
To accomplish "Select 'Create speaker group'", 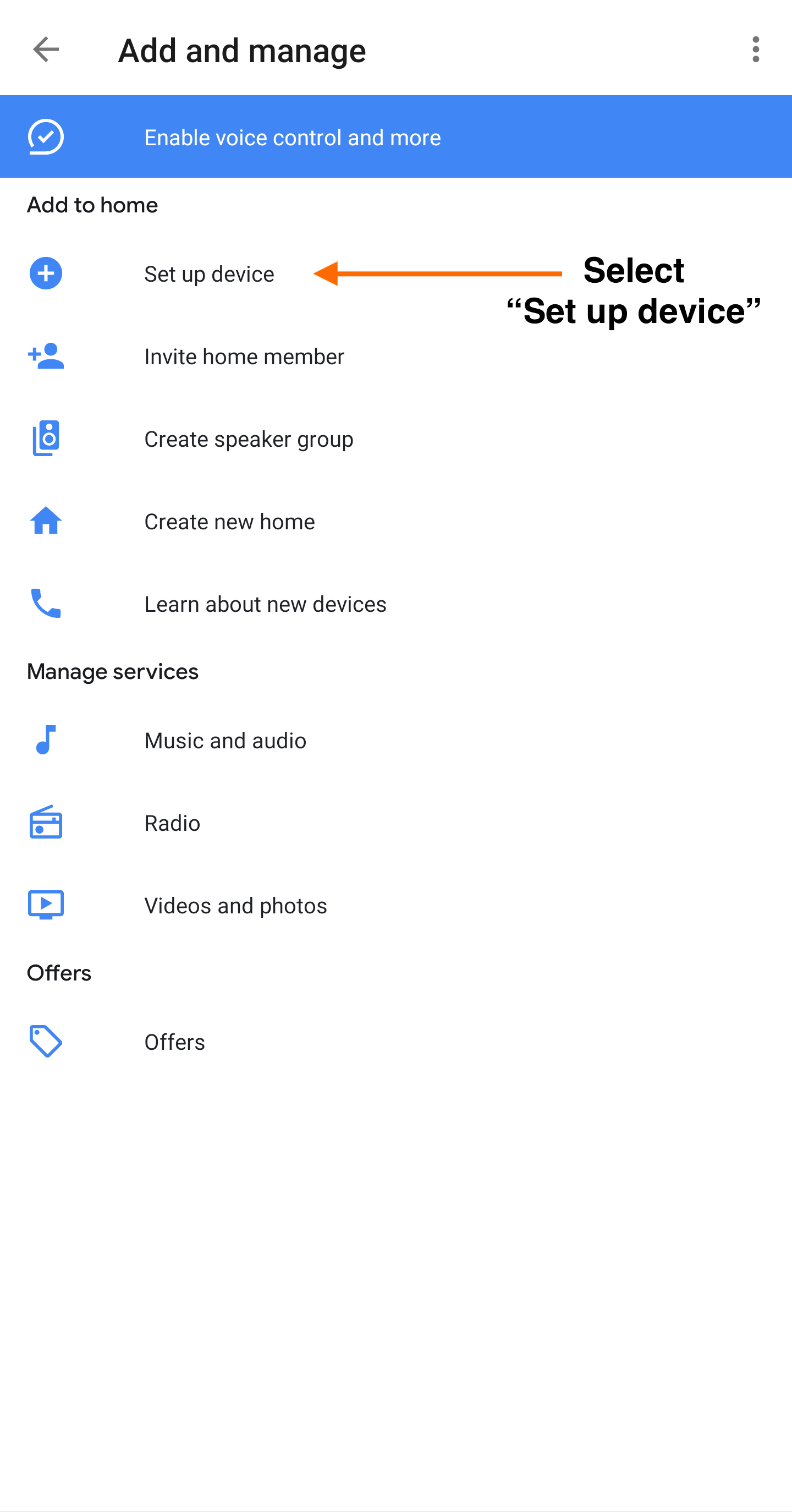I will coord(248,439).
